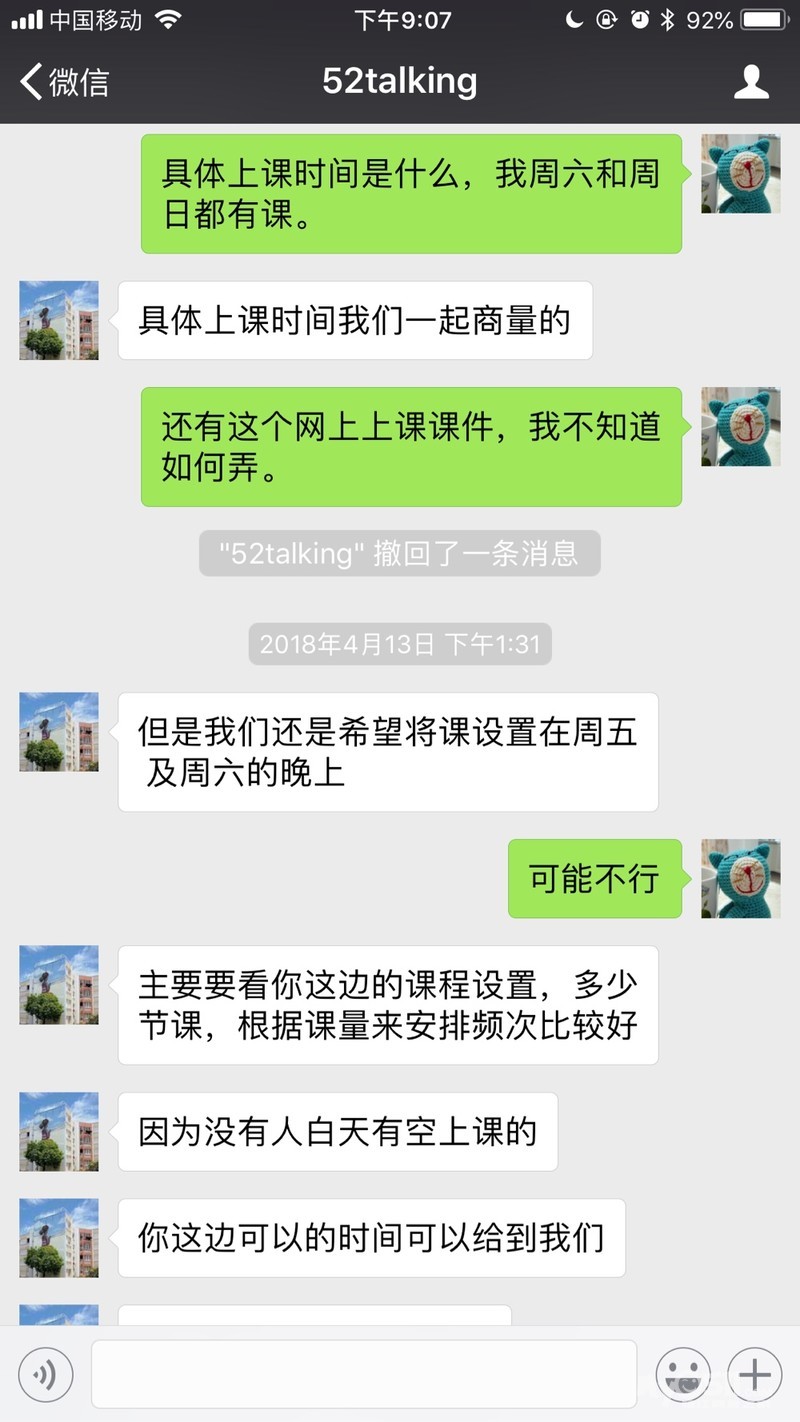Open my cat avatar beside 可能不行
The height and width of the screenshot is (1422, 800).
pos(740,878)
